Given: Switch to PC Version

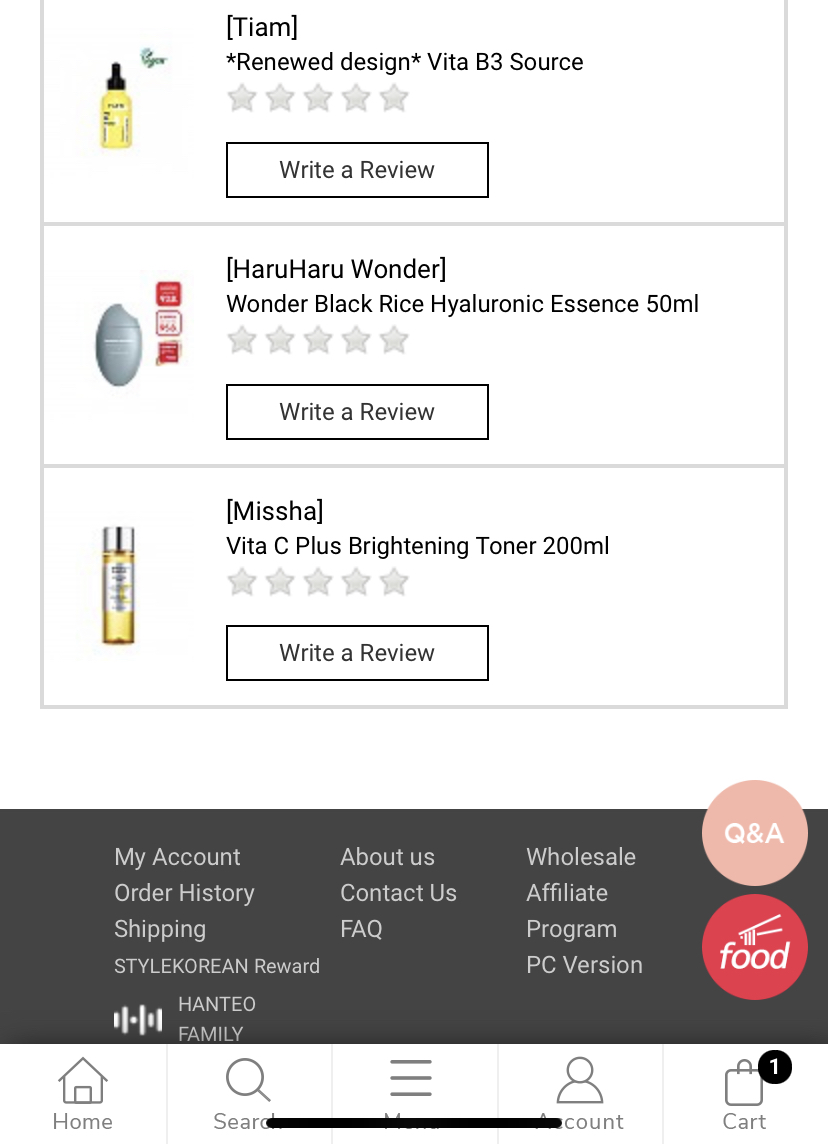Looking at the screenshot, I should [x=584, y=965].
